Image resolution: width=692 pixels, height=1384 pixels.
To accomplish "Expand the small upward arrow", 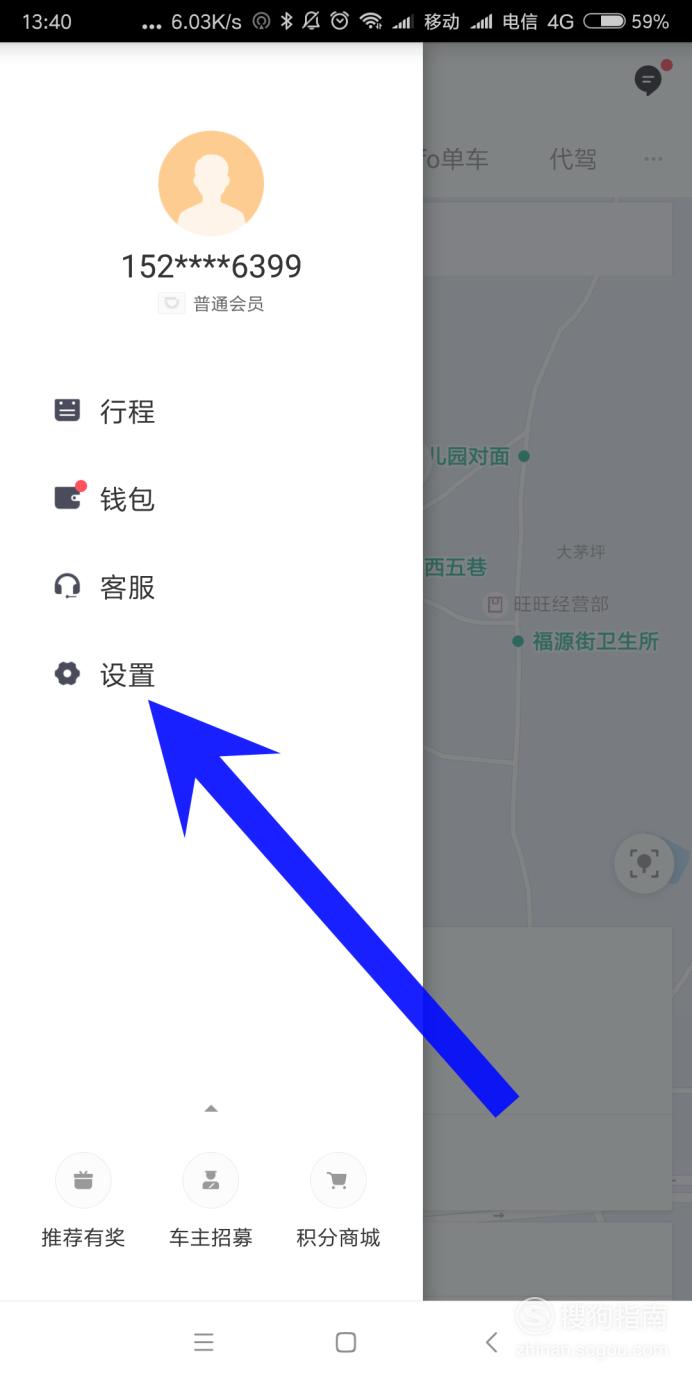I will pos(211,1108).
